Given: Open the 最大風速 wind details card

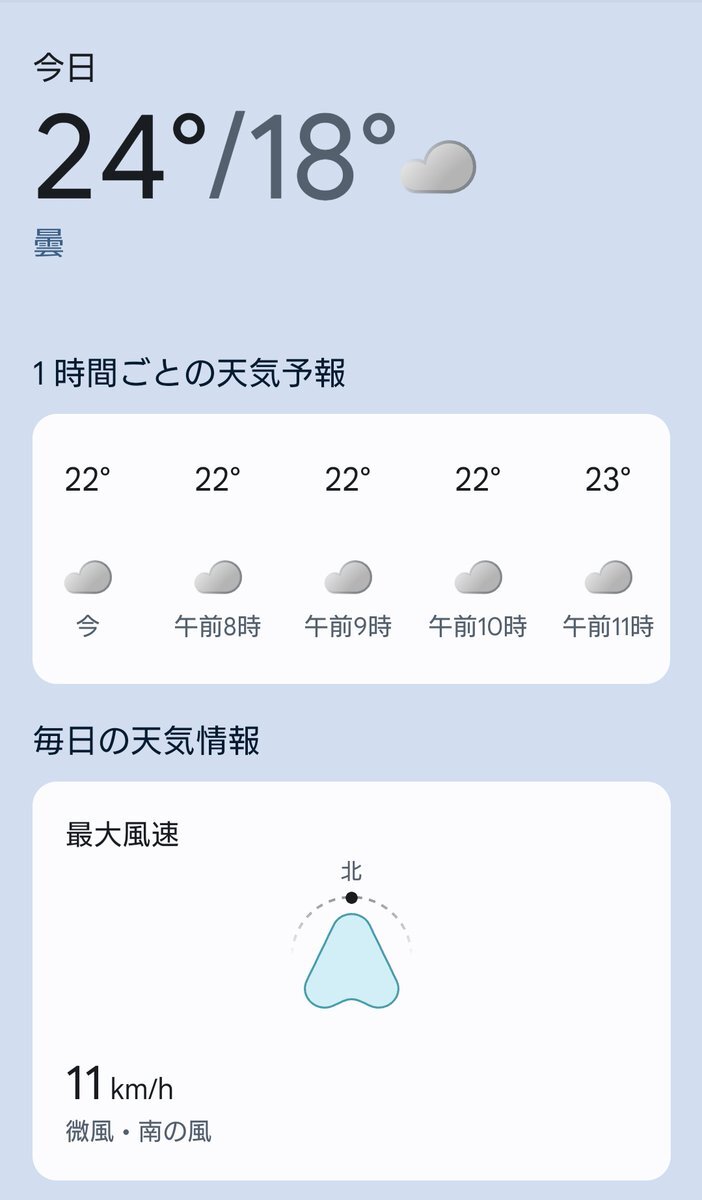Looking at the screenshot, I should pyautogui.click(x=351, y=981).
